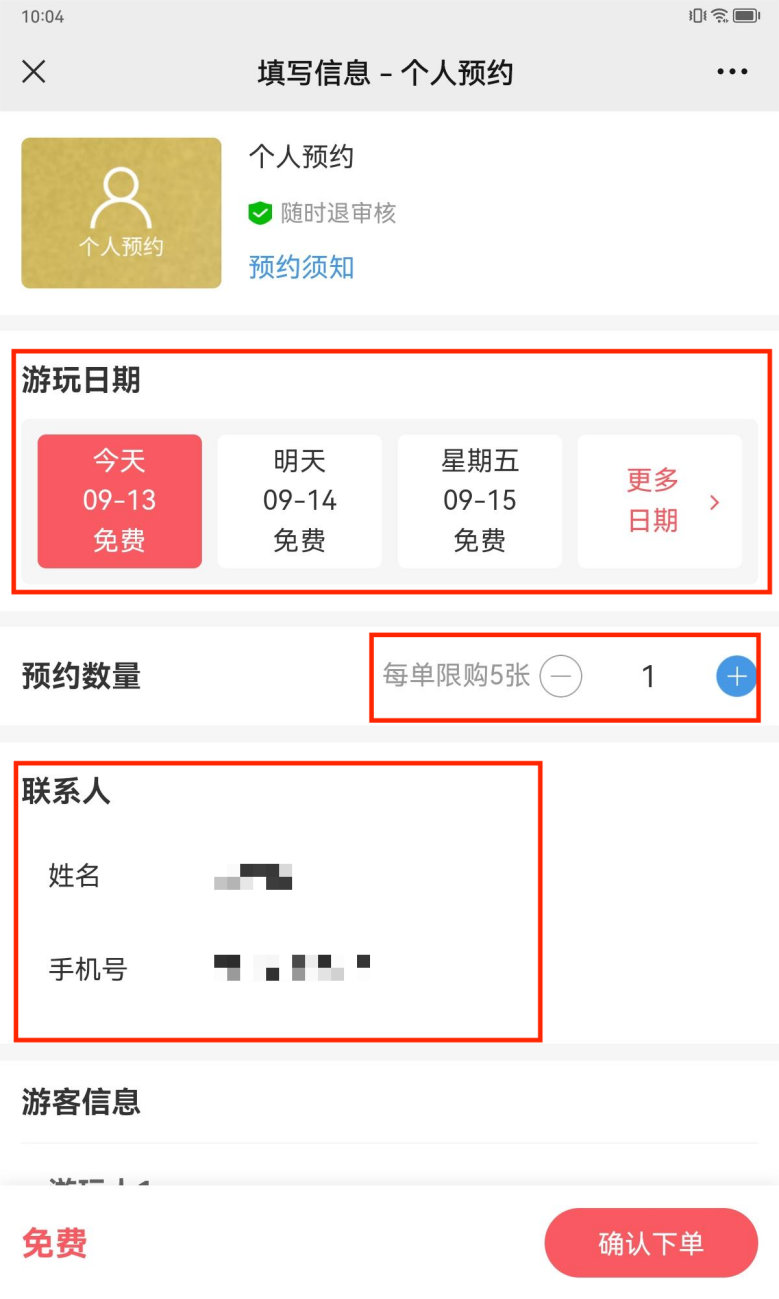The height and width of the screenshot is (1299, 779).
Task: Expand 更多日期 to view more dates
Action: [651, 501]
